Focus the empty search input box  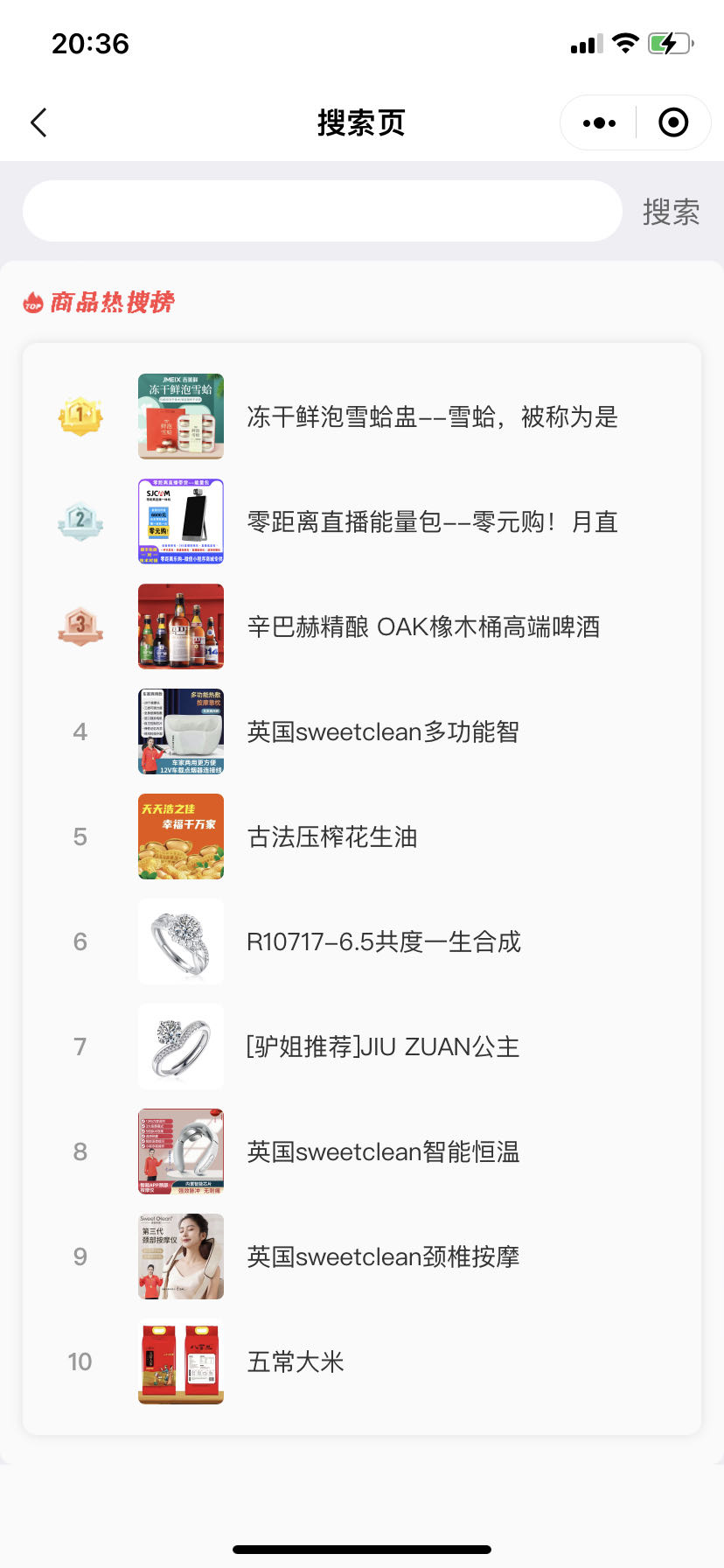point(322,211)
